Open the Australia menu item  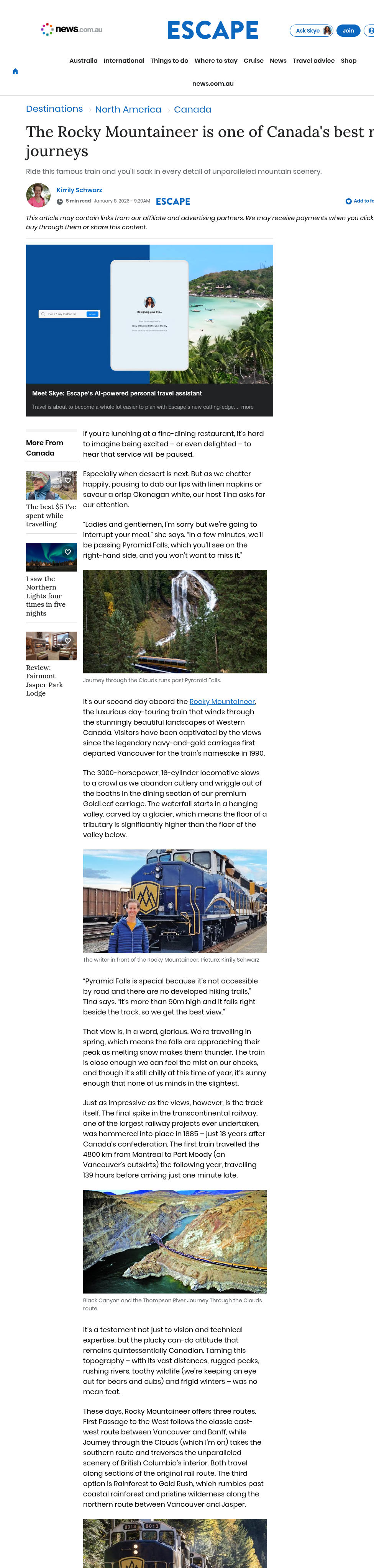[x=84, y=61]
